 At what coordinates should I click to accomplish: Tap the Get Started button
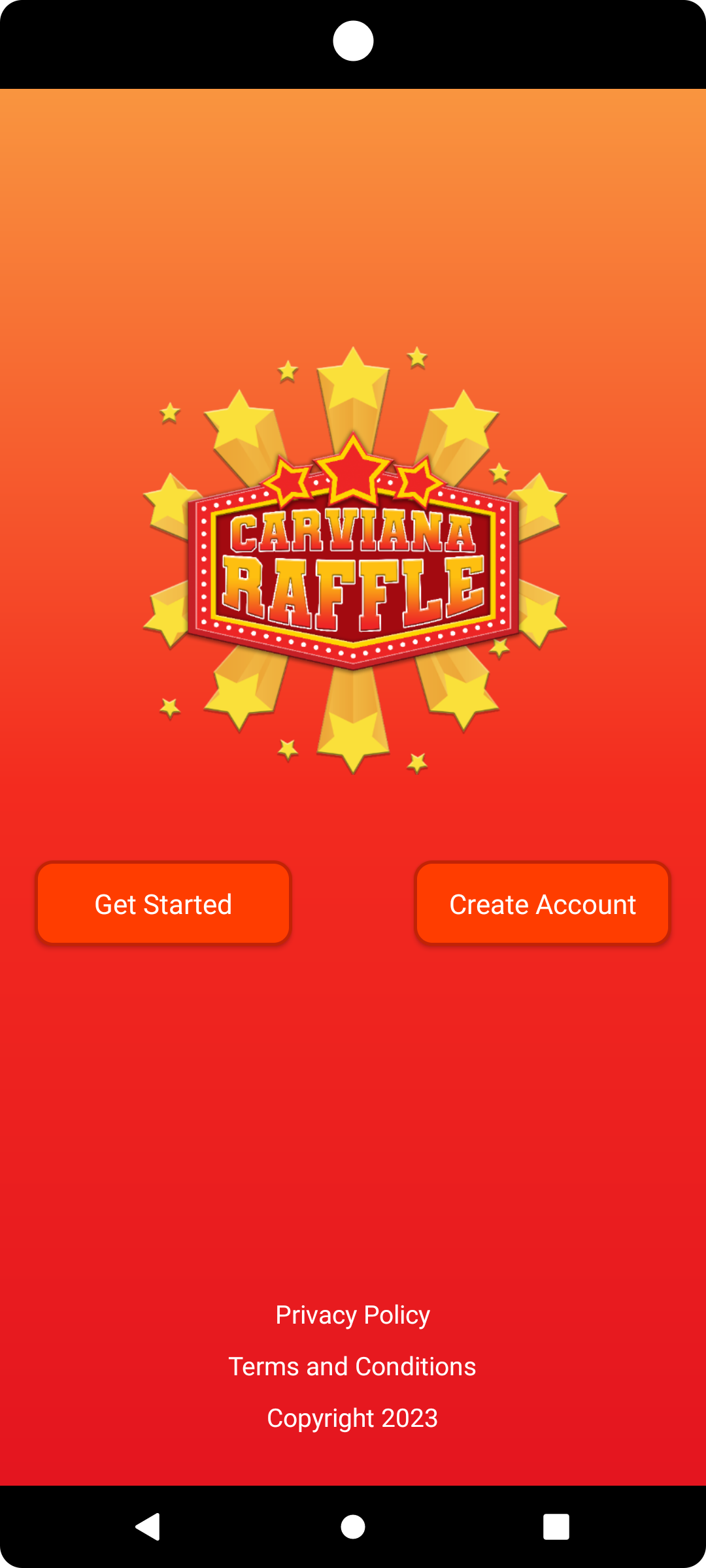[163, 904]
